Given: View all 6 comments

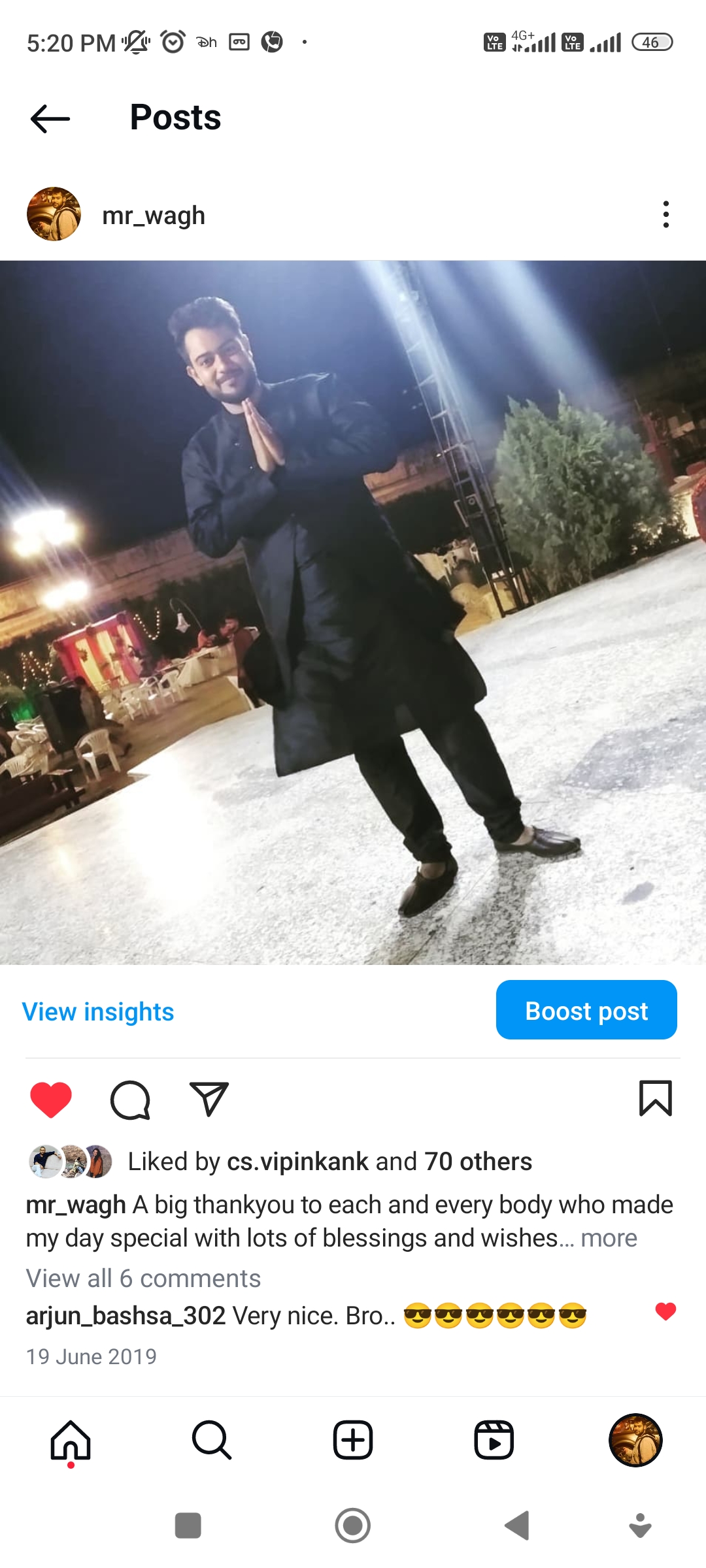Looking at the screenshot, I should pyautogui.click(x=143, y=1278).
